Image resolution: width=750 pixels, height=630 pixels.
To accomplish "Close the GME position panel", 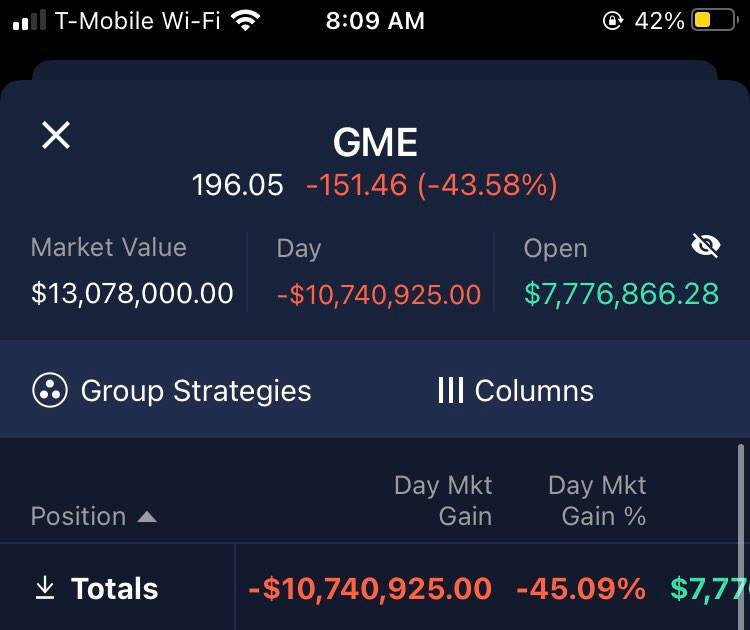I will pyautogui.click(x=56, y=135).
